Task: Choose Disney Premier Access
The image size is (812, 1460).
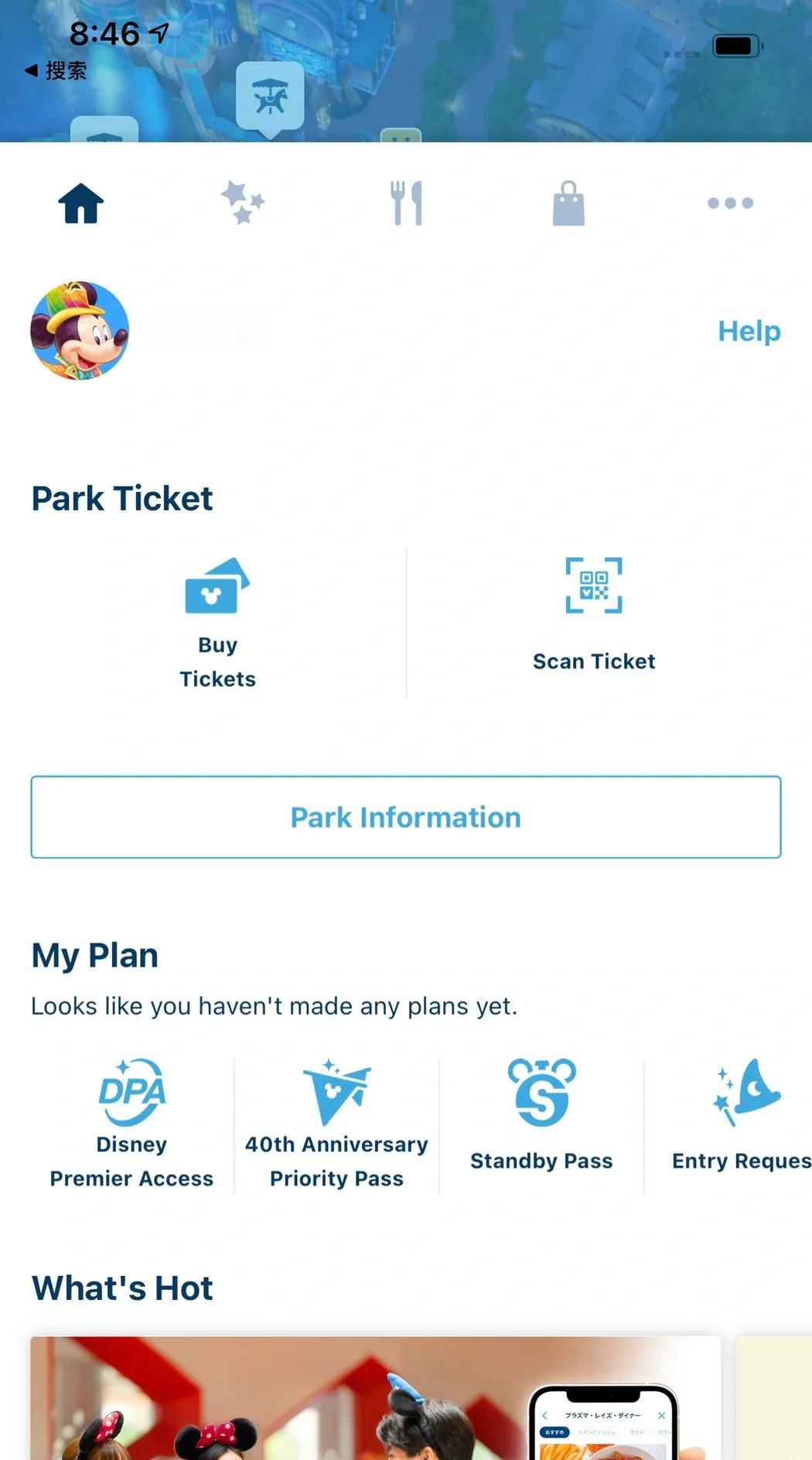Action: pos(131,1125)
